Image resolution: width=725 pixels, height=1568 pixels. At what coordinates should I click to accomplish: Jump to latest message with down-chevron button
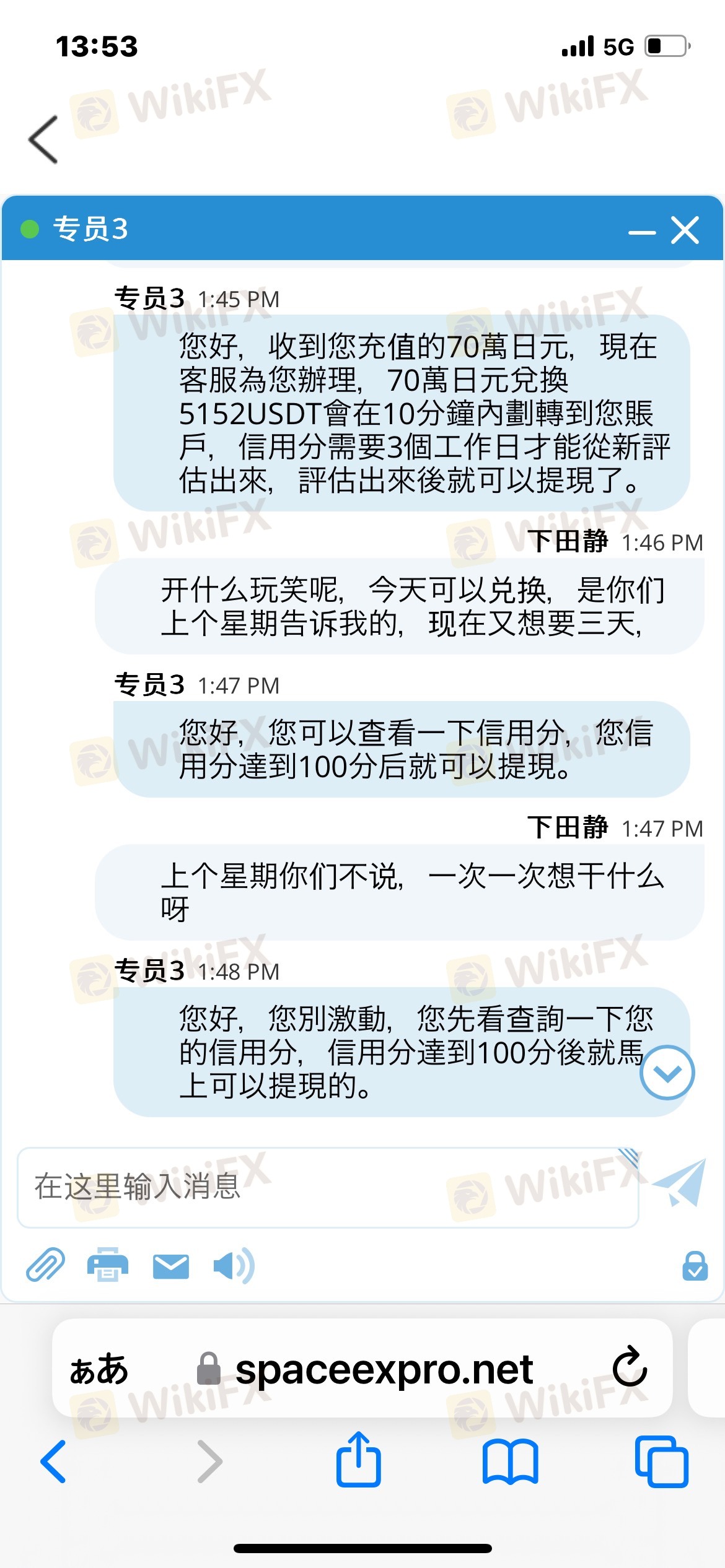coord(667,1073)
